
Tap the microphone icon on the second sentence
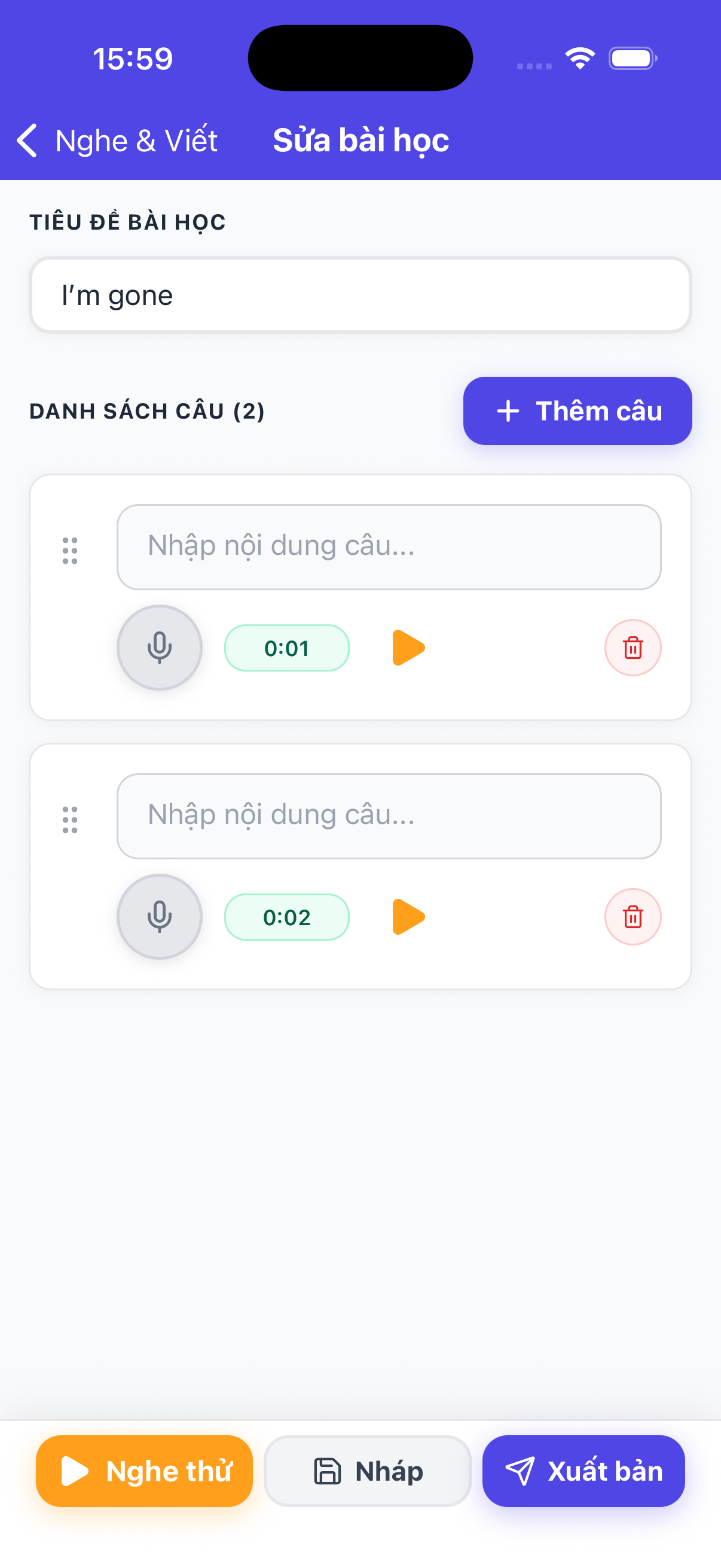click(159, 917)
